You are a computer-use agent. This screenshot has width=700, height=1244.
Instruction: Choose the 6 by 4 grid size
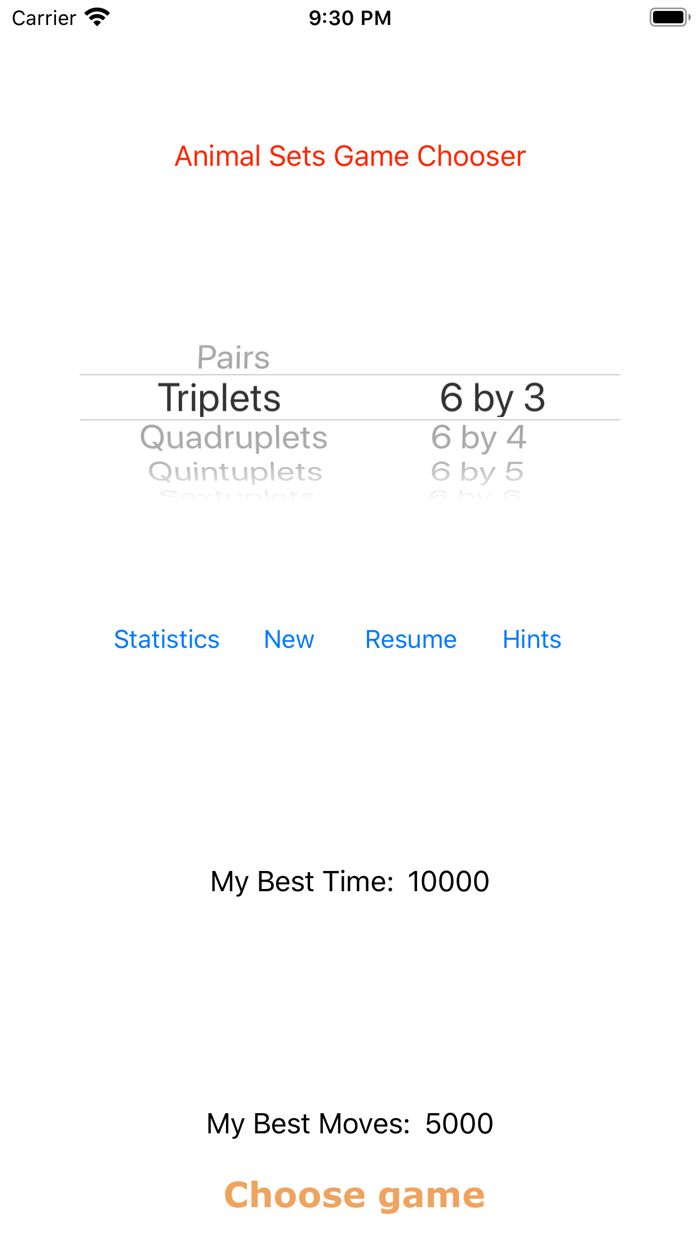[479, 437]
